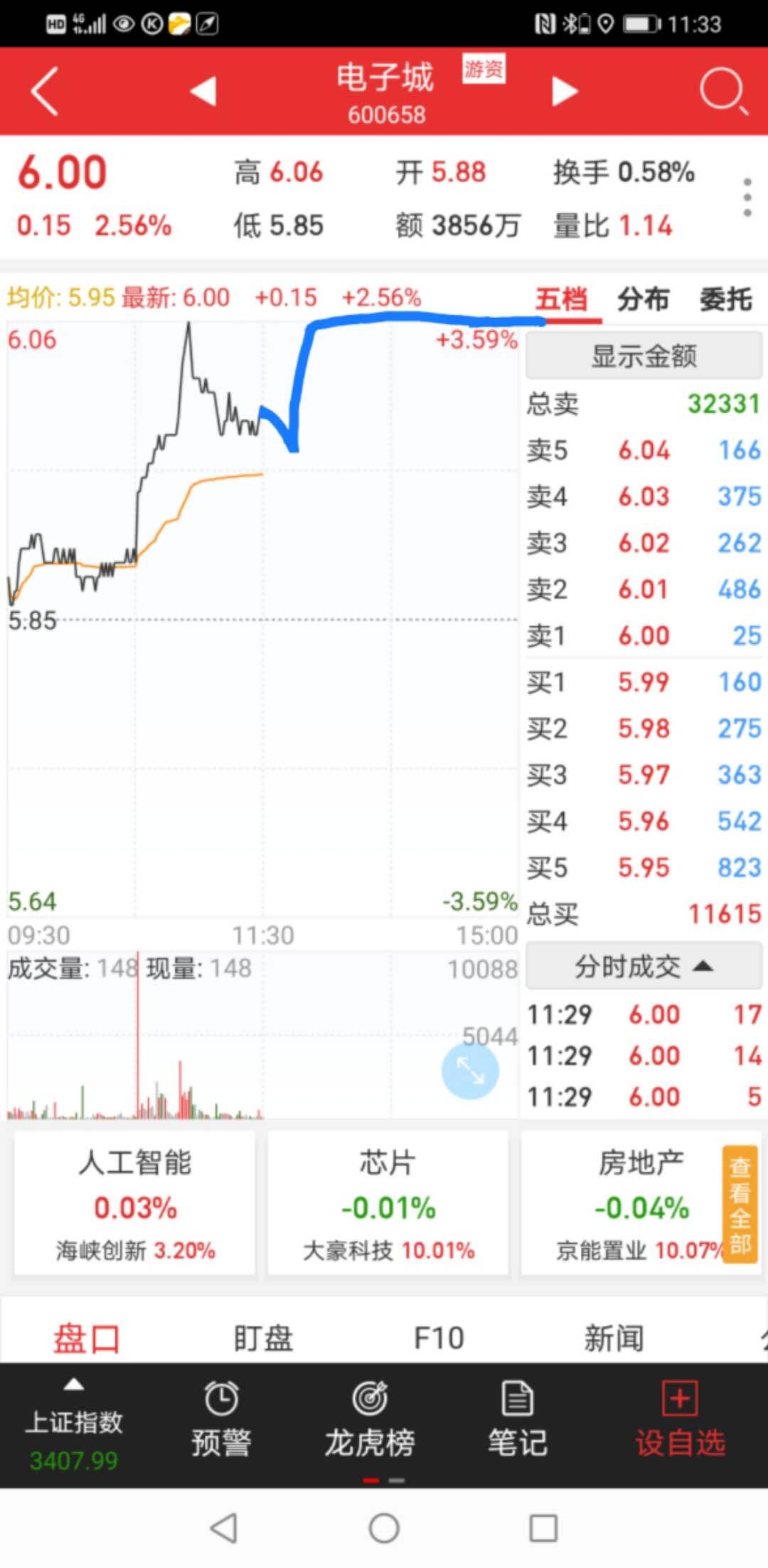
Task: Switch to the previous stock
Action: [204, 91]
